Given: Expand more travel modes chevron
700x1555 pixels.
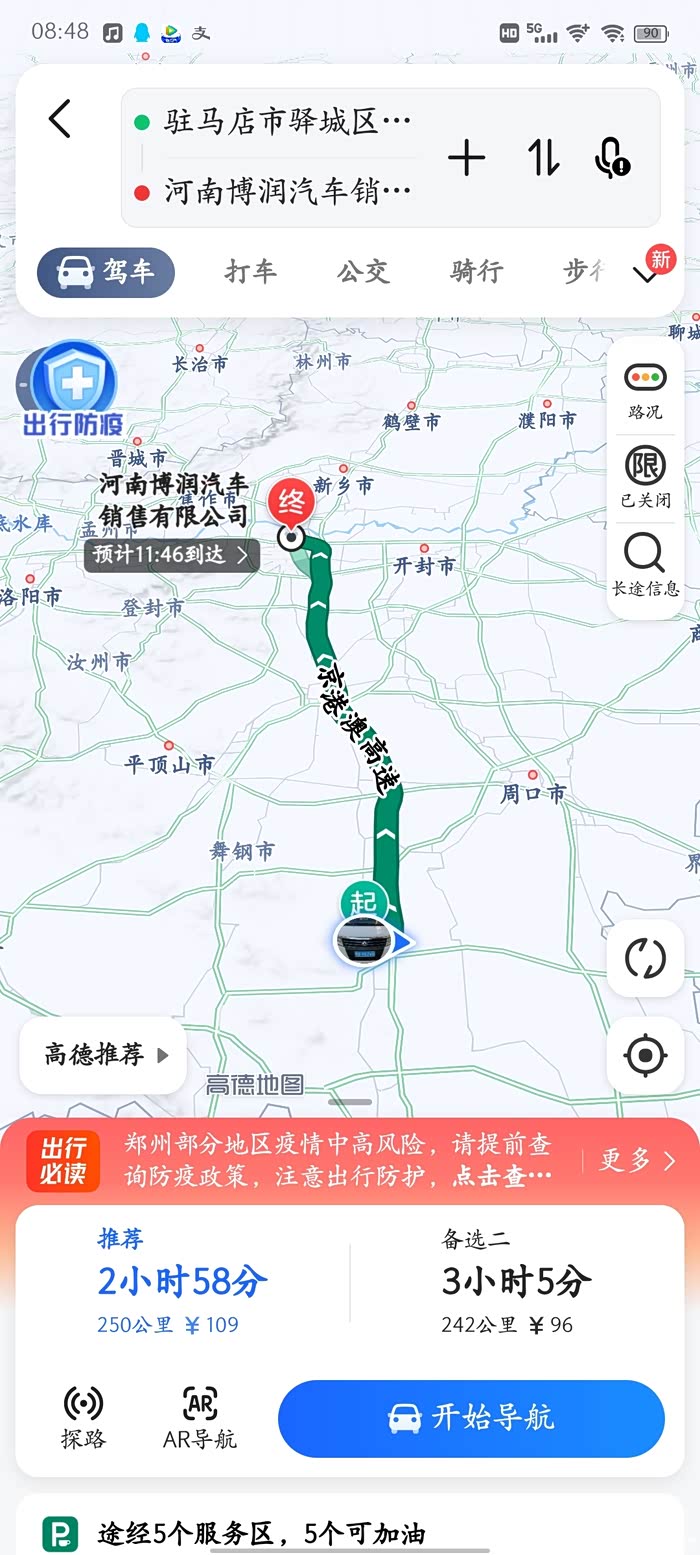Looking at the screenshot, I should 647,275.
